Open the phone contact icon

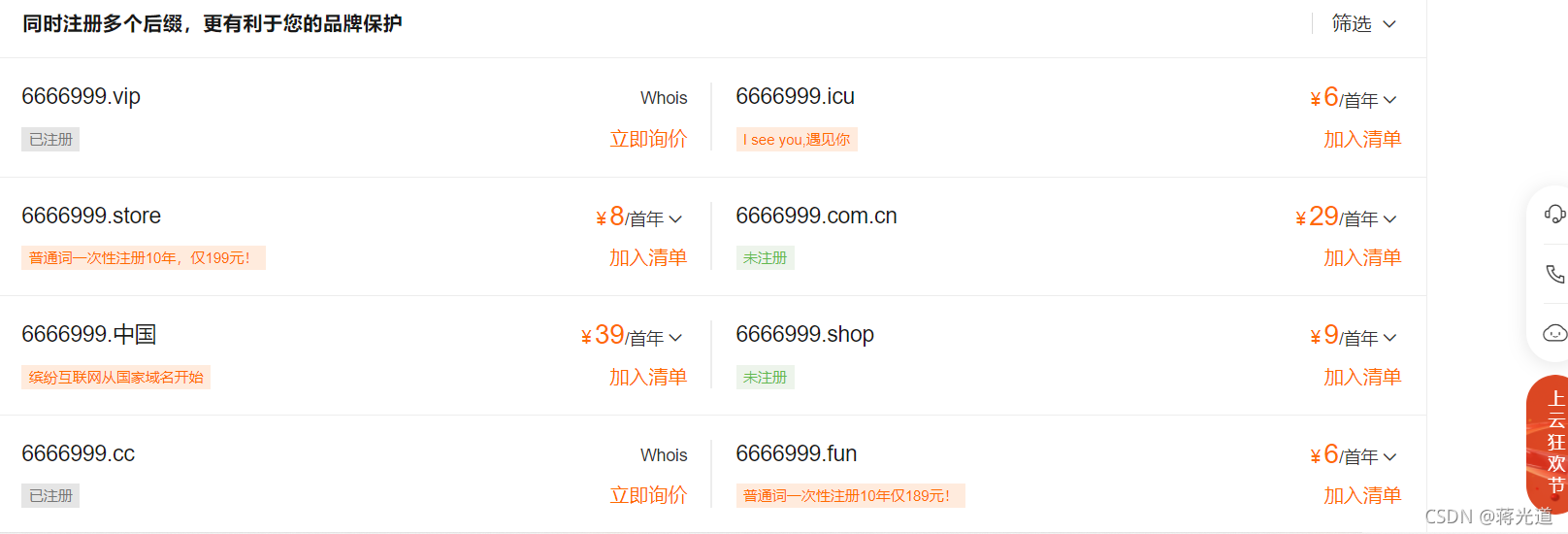(1554, 275)
